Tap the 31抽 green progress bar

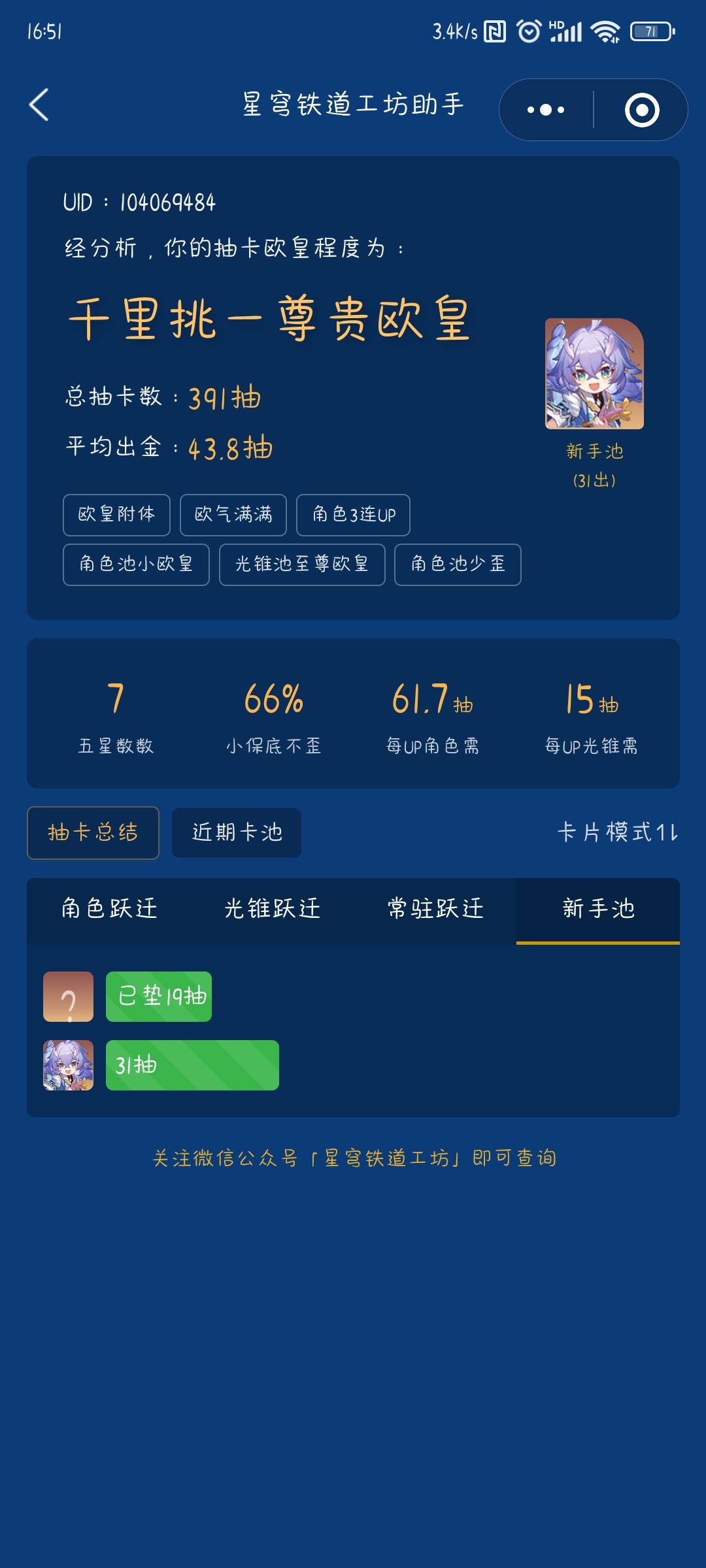point(192,1066)
